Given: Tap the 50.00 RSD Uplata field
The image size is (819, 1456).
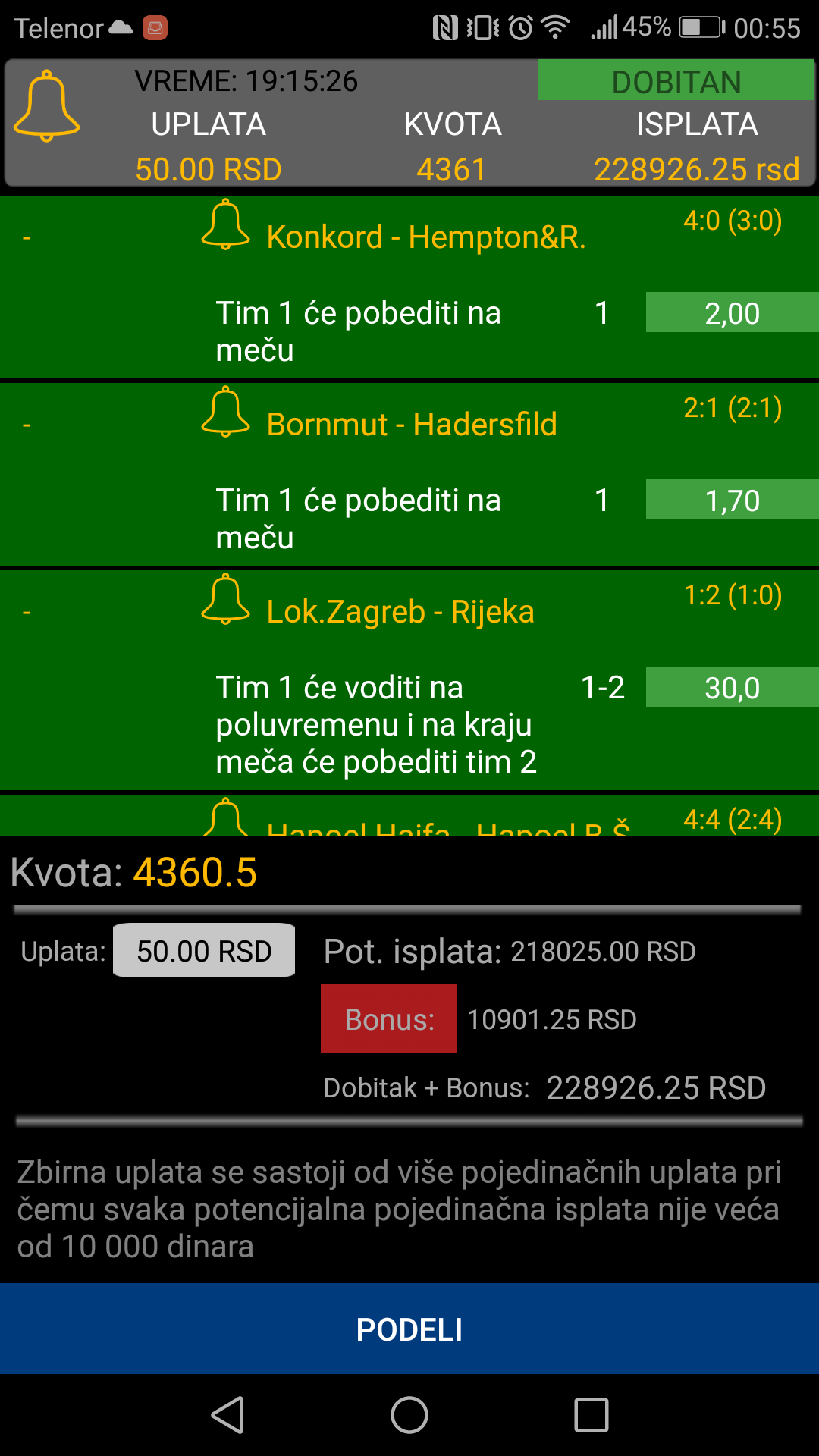Looking at the screenshot, I should [204, 950].
